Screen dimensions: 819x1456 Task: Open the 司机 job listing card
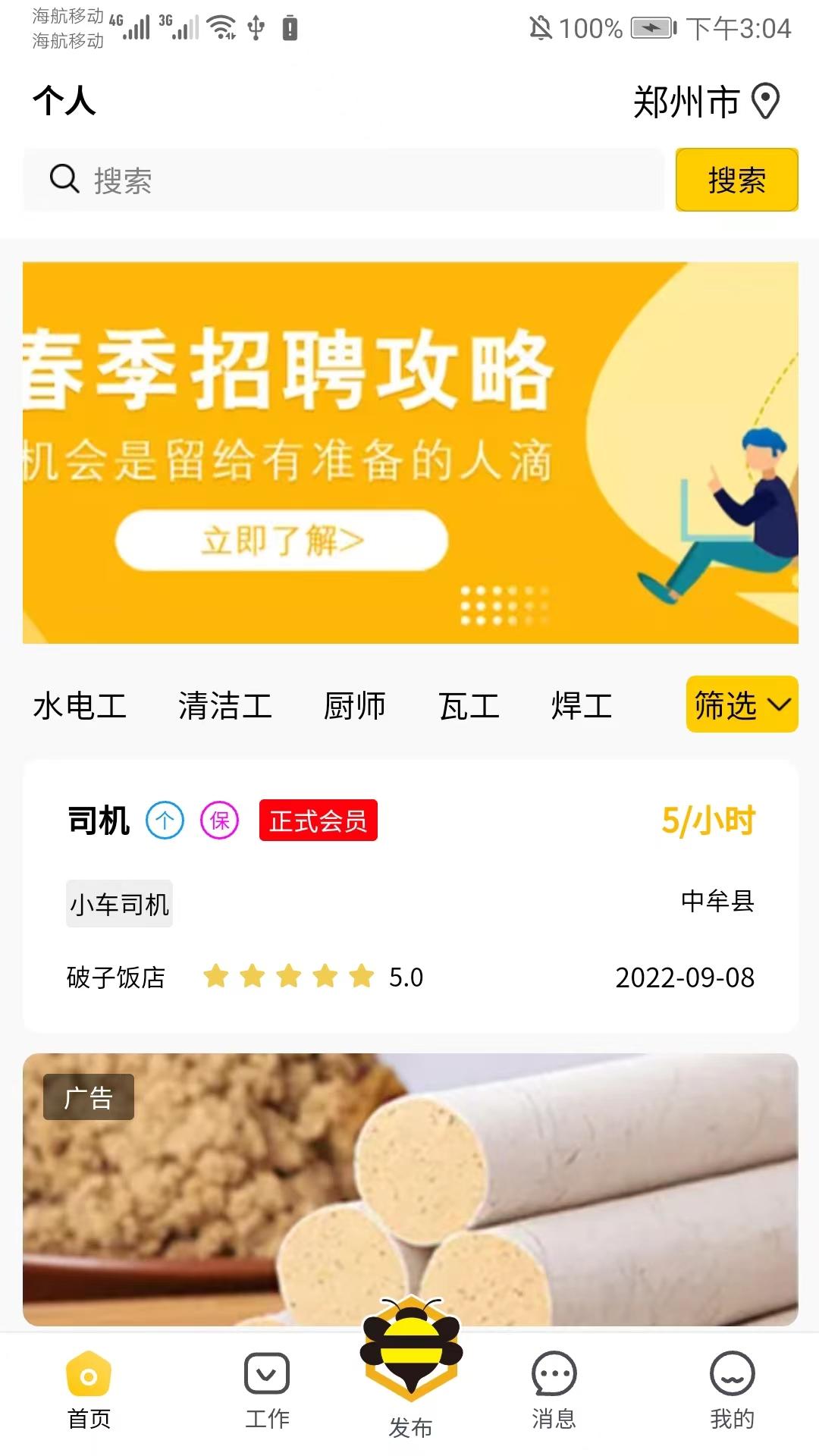point(409,895)
